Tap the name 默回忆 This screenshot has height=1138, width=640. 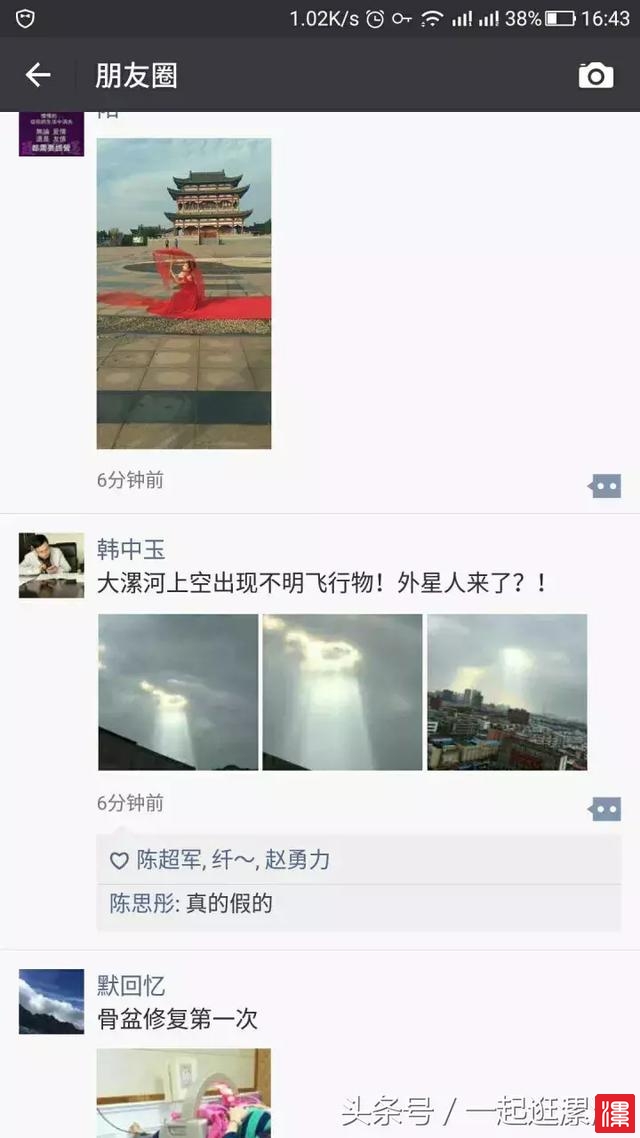(x=130, y=986)
